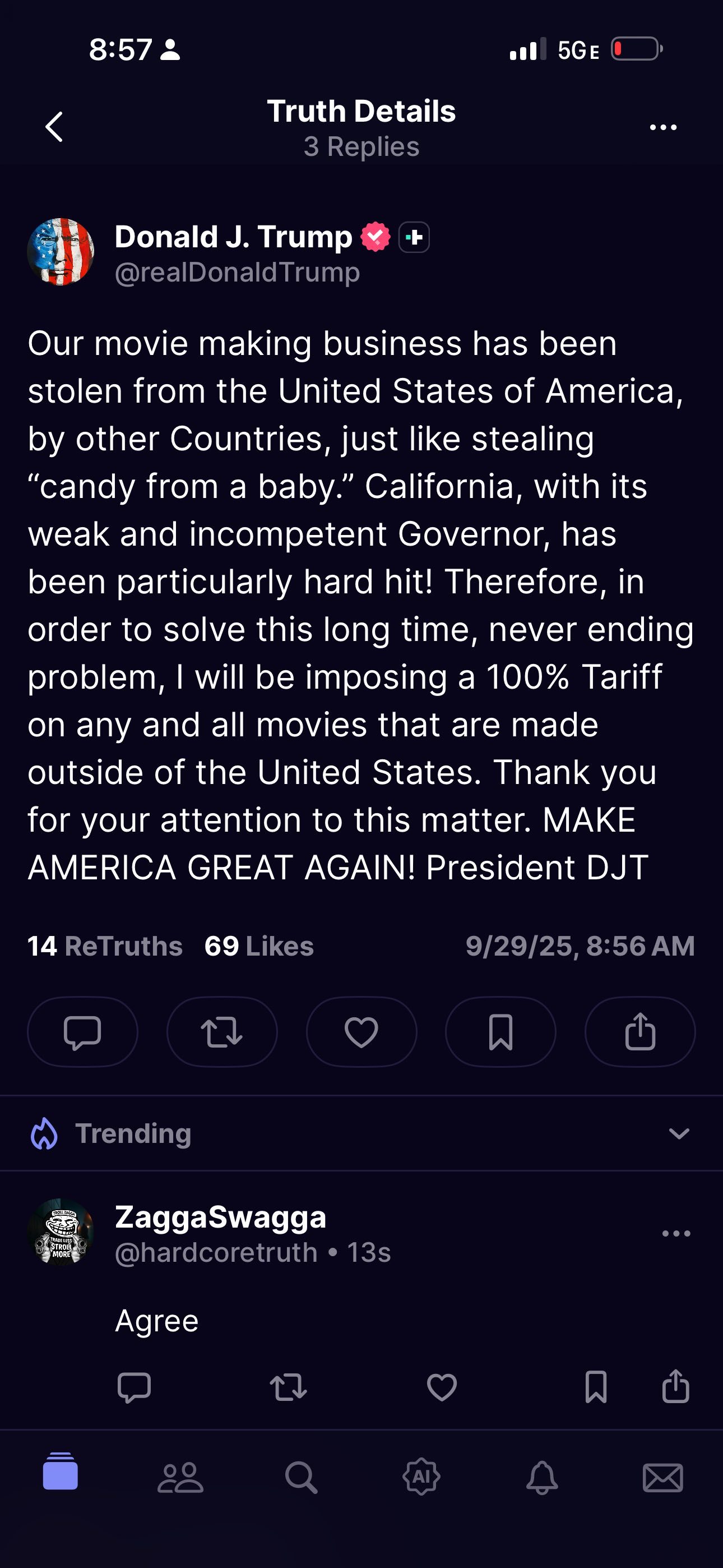Open the Search tab

300,1477
